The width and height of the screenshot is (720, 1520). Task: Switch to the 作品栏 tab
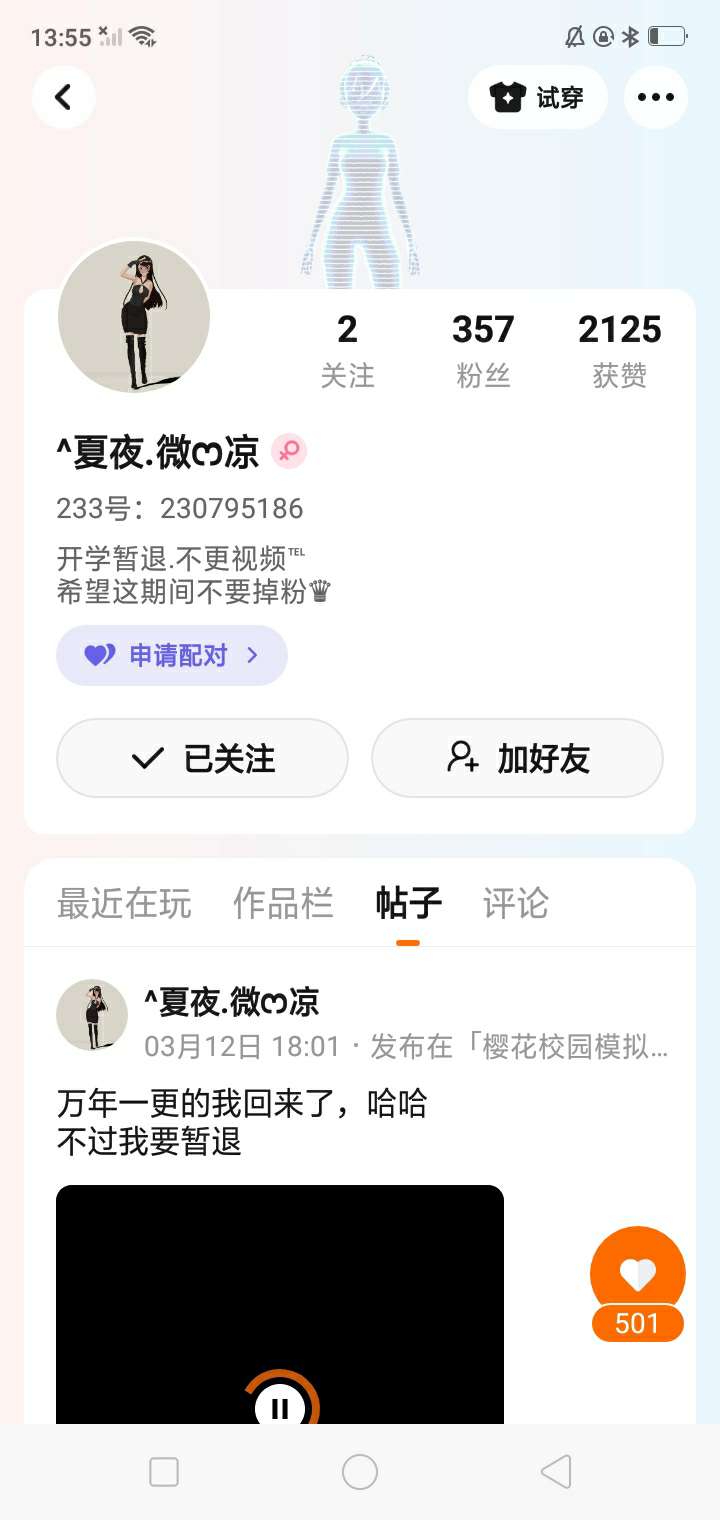click(283, 903)
